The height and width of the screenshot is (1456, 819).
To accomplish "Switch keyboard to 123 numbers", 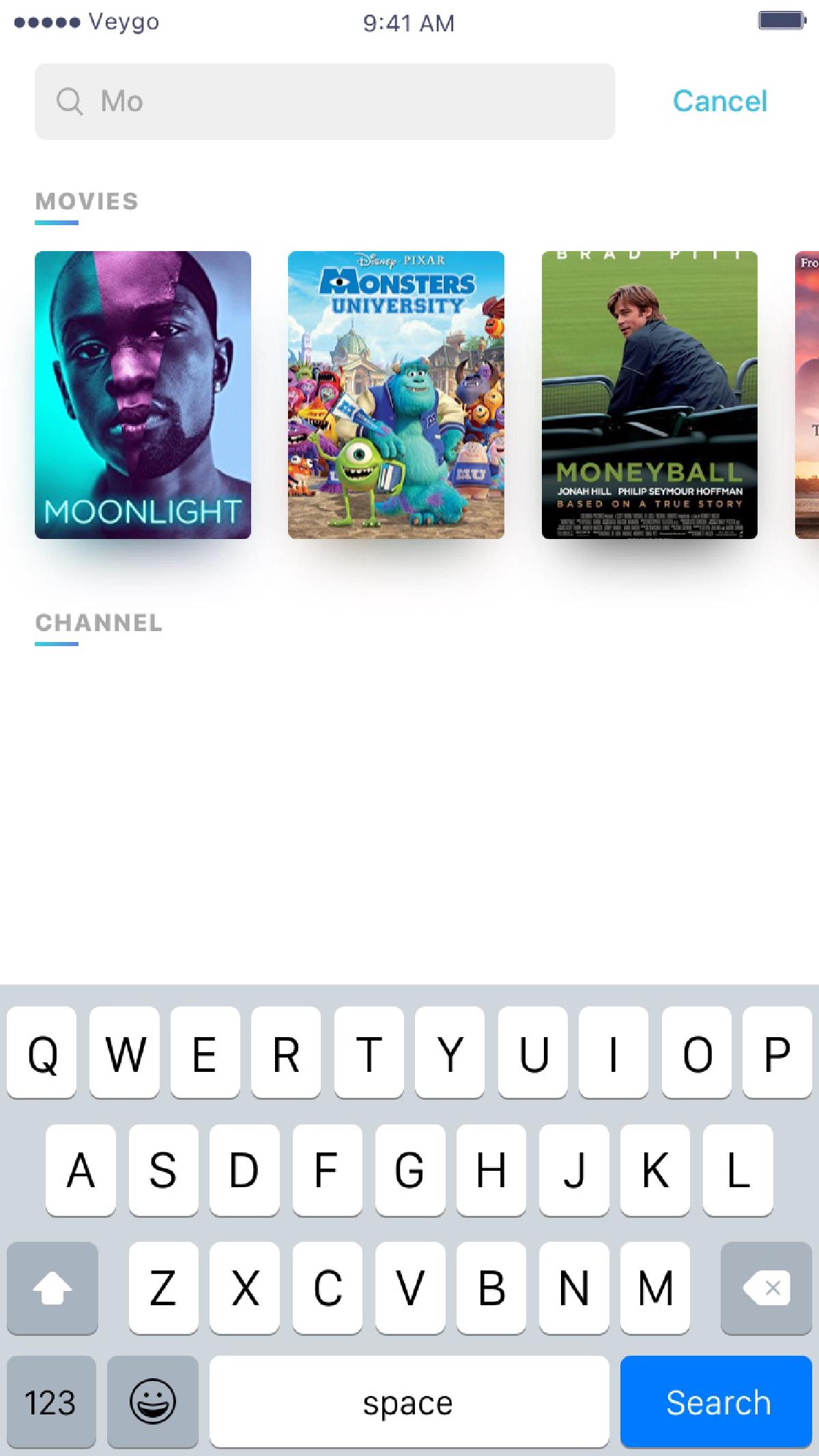I will (51, 1403).
